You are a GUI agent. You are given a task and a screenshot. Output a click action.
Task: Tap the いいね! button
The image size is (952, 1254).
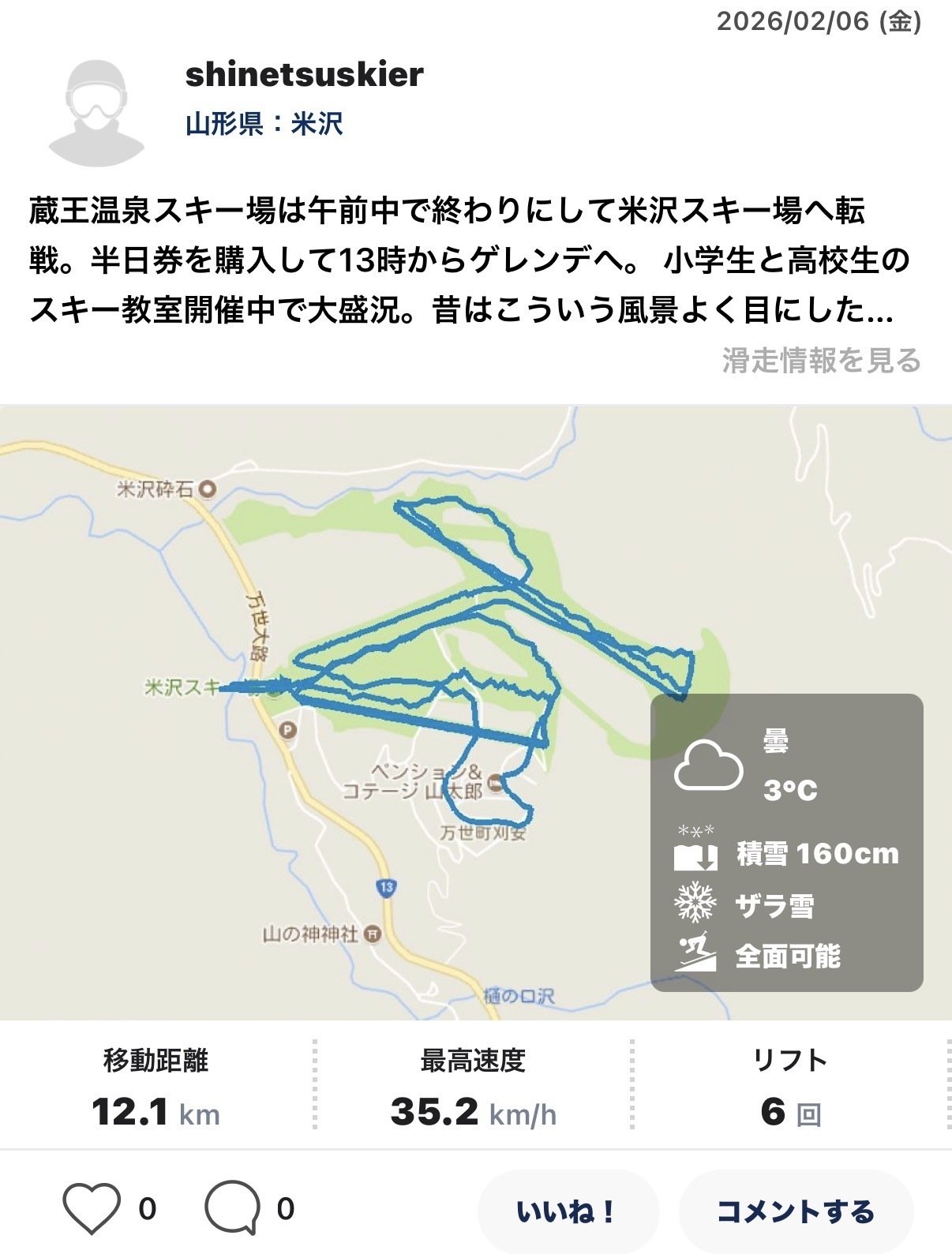click(567, 1211)
